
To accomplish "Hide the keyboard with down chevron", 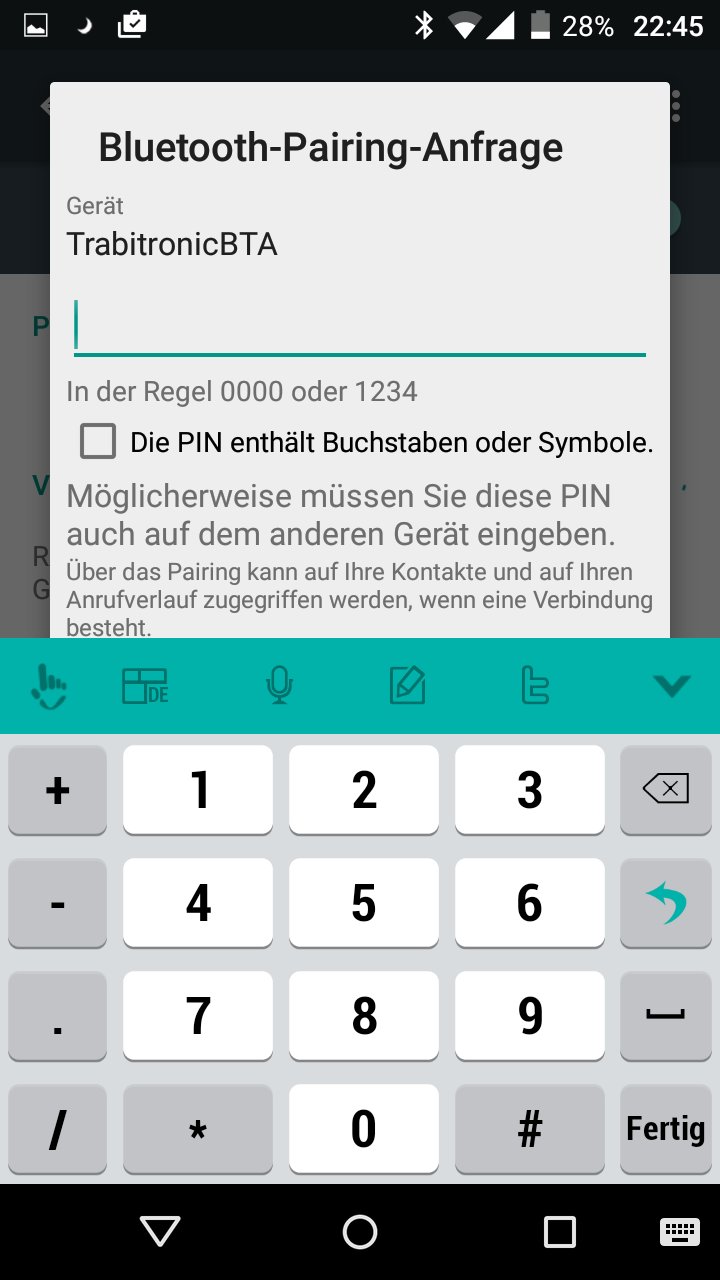I will [x=671, y=686].
